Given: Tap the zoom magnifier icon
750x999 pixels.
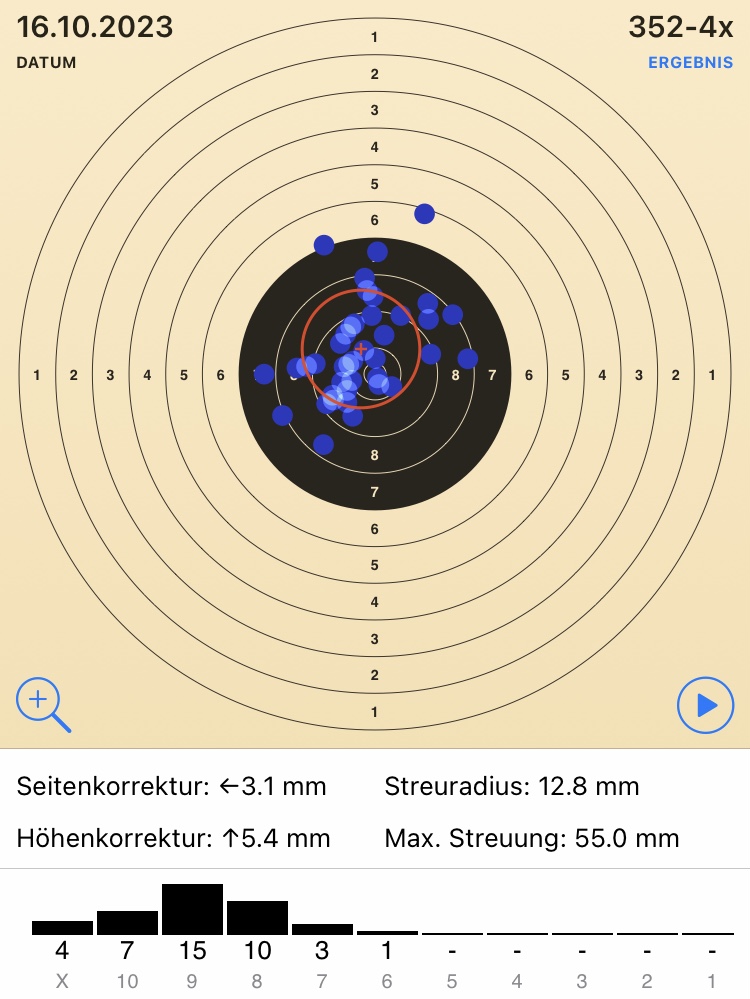Looking at the screenshot, I should click(42, 702).
